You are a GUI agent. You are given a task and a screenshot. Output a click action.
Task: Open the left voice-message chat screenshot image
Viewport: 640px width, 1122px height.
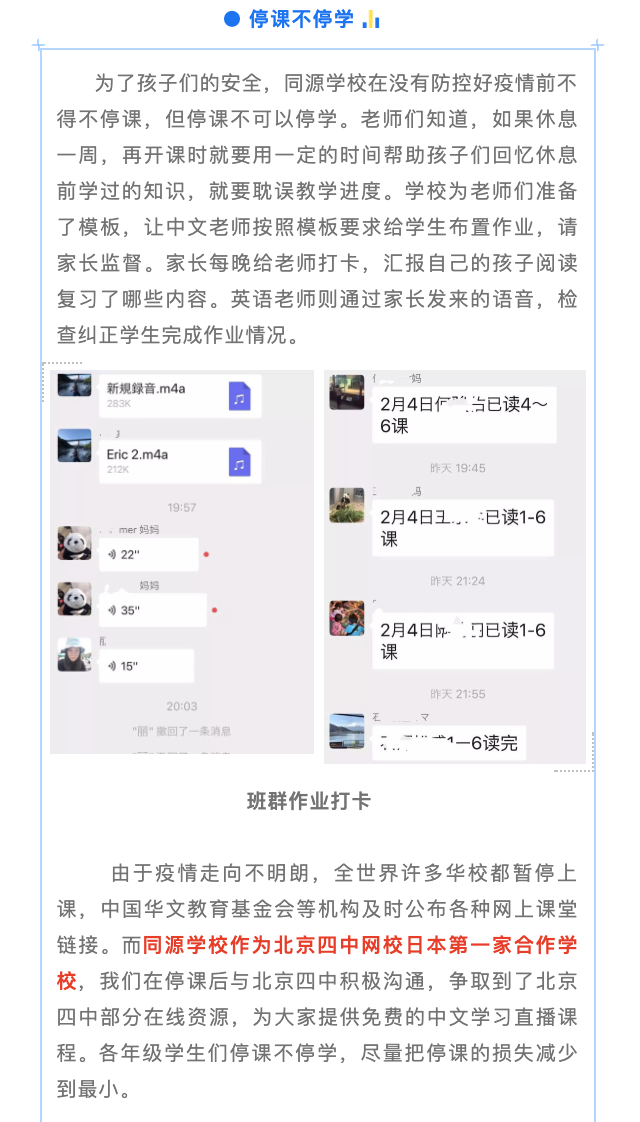coord(181,561)
